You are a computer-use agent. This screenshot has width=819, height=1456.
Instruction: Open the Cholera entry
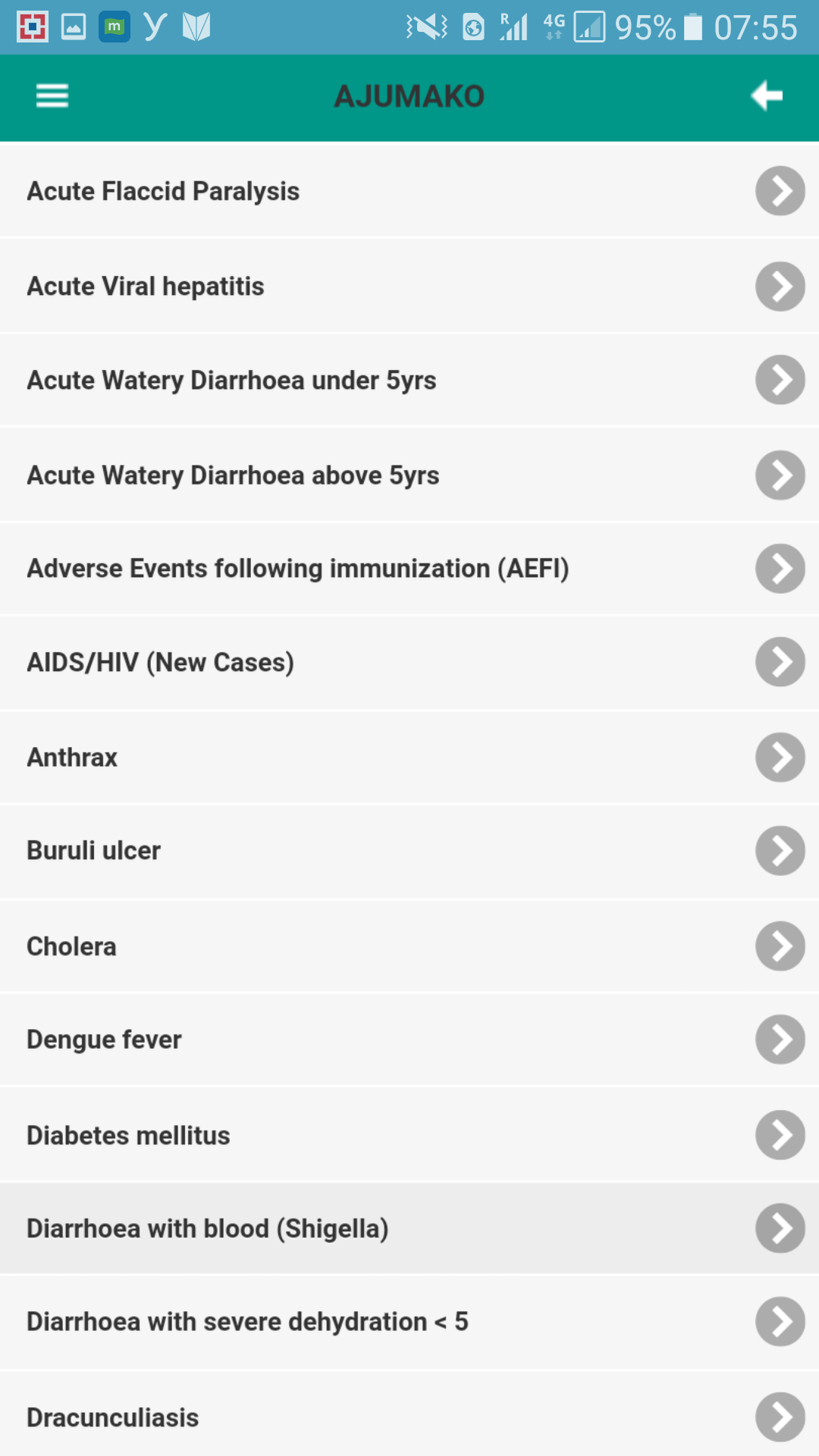(409, 946)
